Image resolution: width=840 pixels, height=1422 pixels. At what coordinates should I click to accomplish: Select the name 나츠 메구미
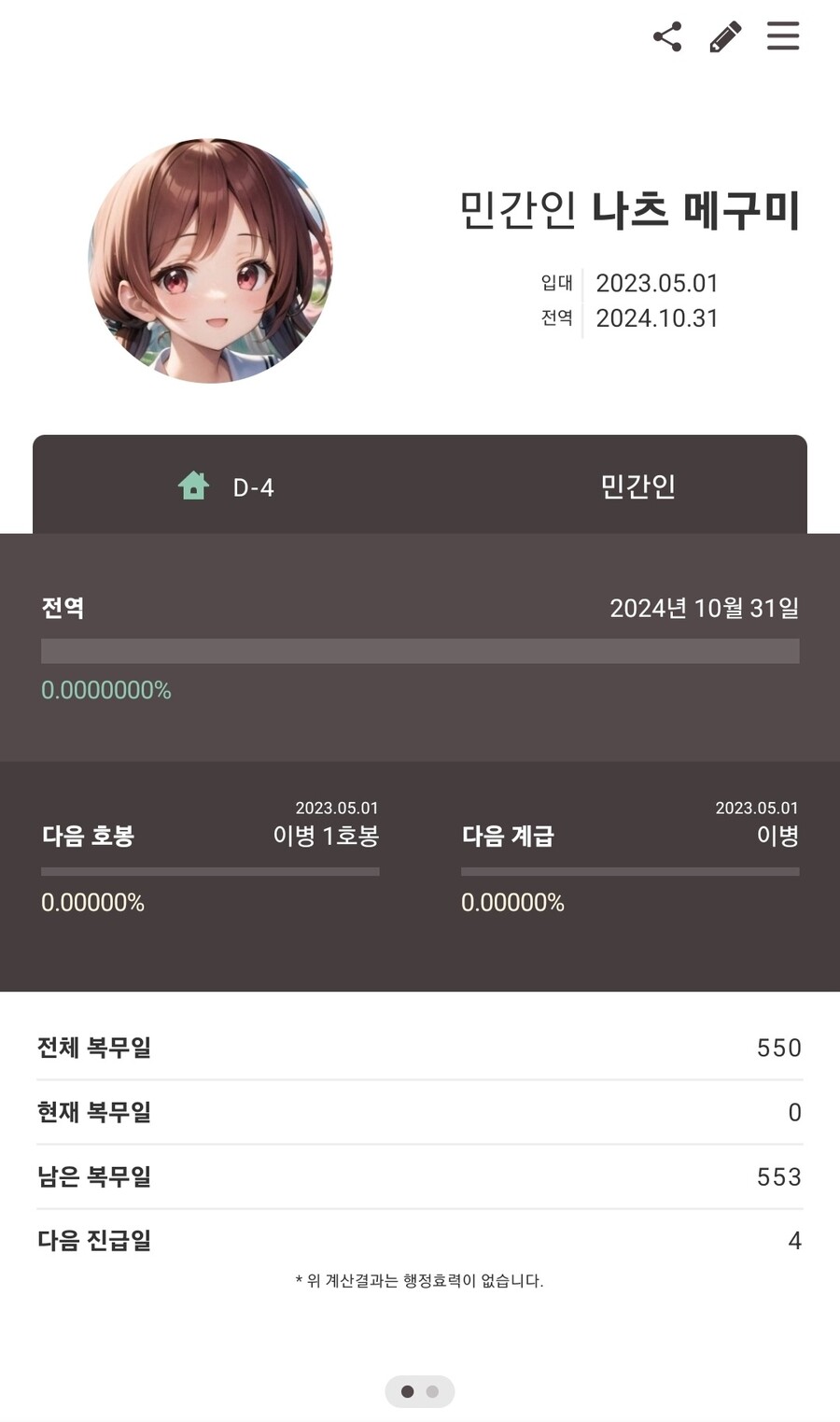pyautogui.click(x=695, y=207)
